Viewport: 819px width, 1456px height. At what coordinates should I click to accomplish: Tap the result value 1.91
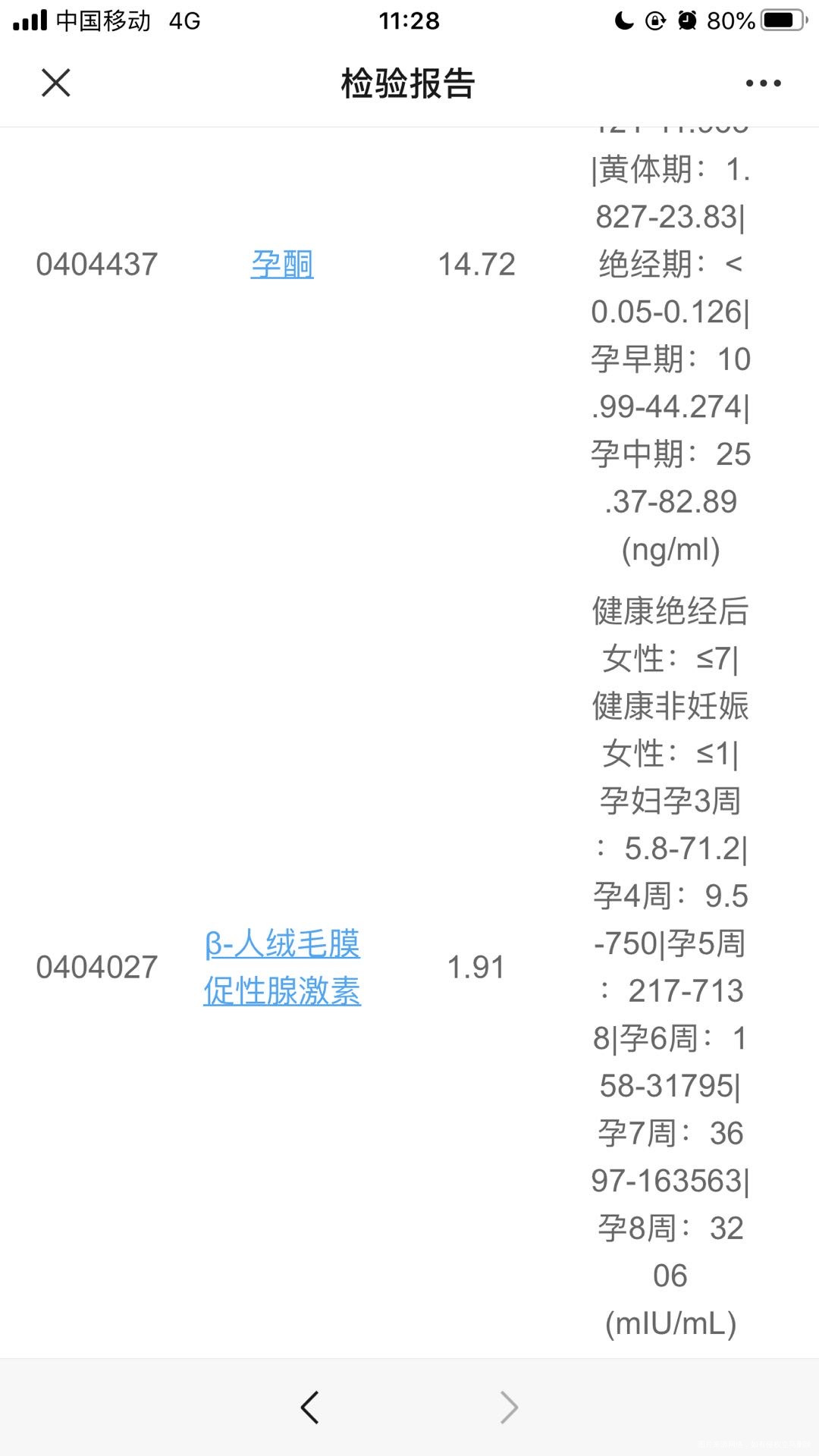pyautogui.click(x=477, y=967)
